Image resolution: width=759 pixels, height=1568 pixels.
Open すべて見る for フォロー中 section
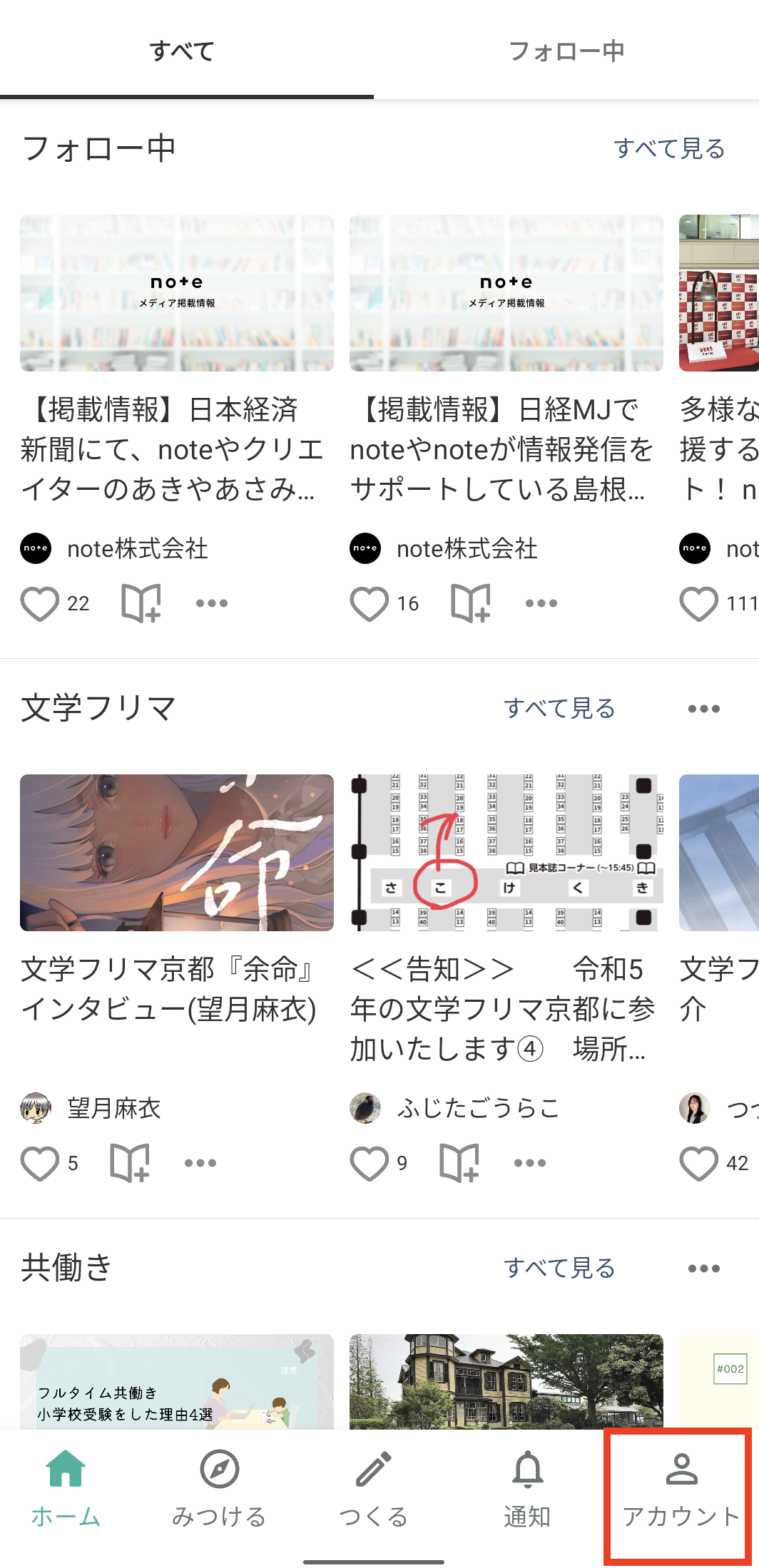669,148
